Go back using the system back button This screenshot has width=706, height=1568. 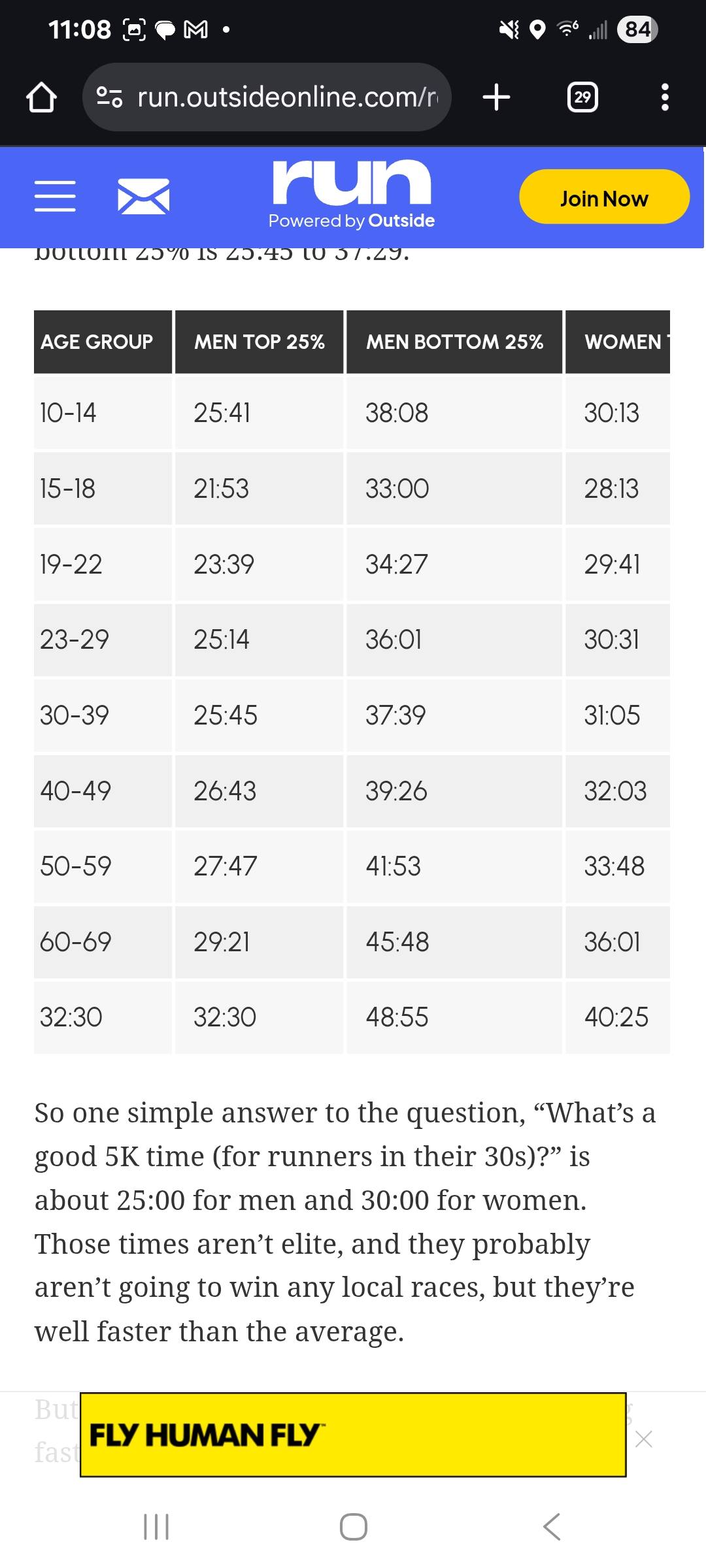(x=552, y=1527)
